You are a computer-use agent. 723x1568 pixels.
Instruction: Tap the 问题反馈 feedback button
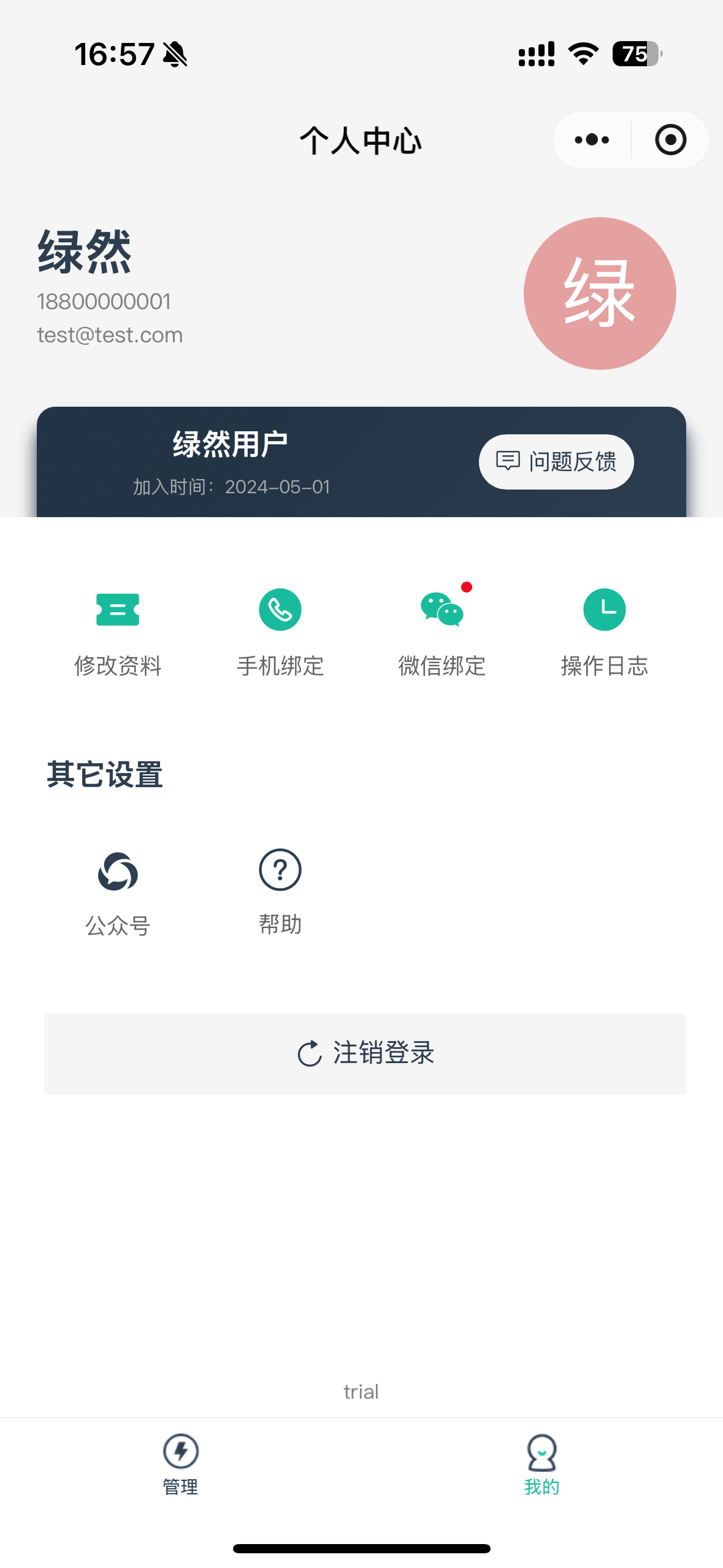pyautogui.click(x=556, y=462)
